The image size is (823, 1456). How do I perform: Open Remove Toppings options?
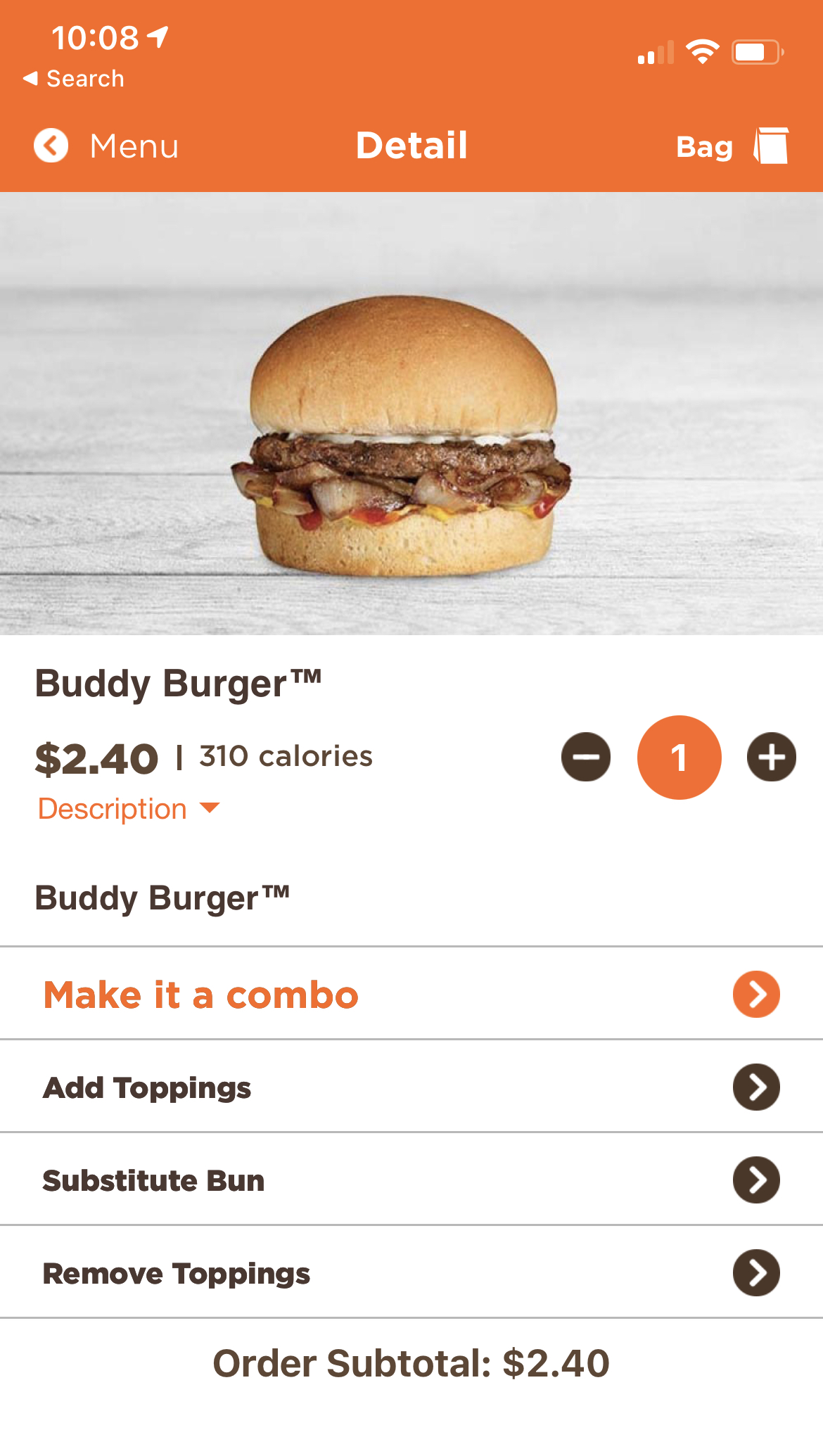(412, 1272)
